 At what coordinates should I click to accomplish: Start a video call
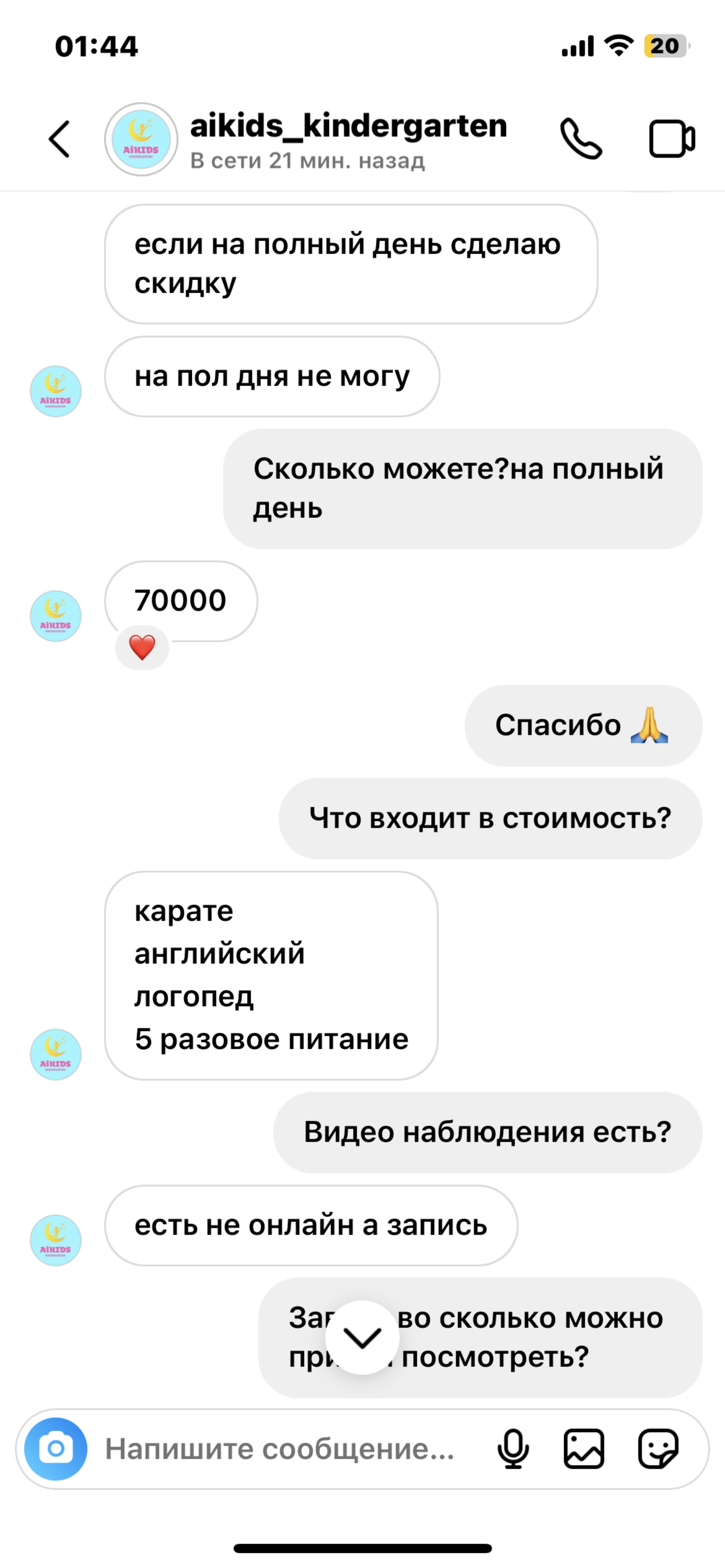pyautogui.click(x=672, y=139)
